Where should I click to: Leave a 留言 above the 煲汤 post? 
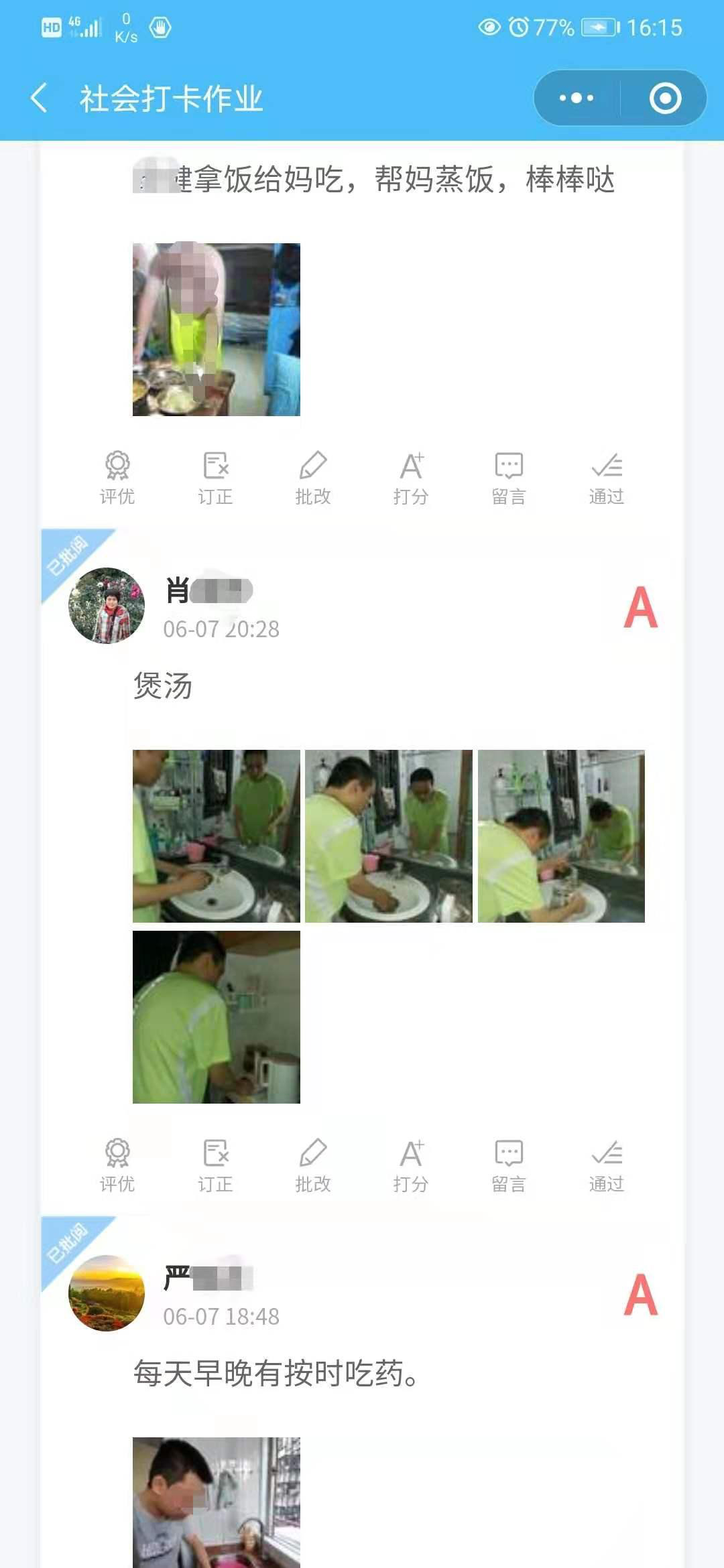(509, 478)
